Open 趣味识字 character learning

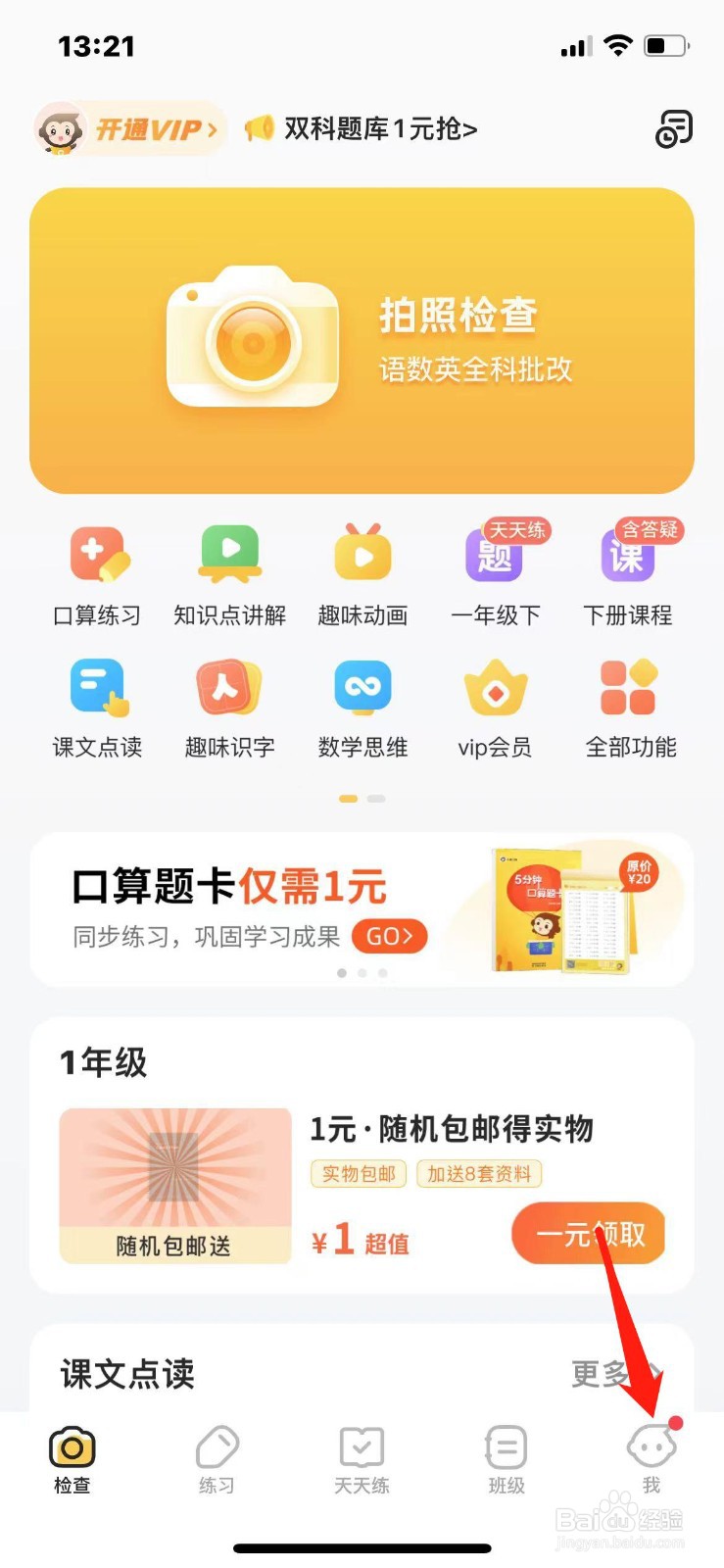pos(229,704)
